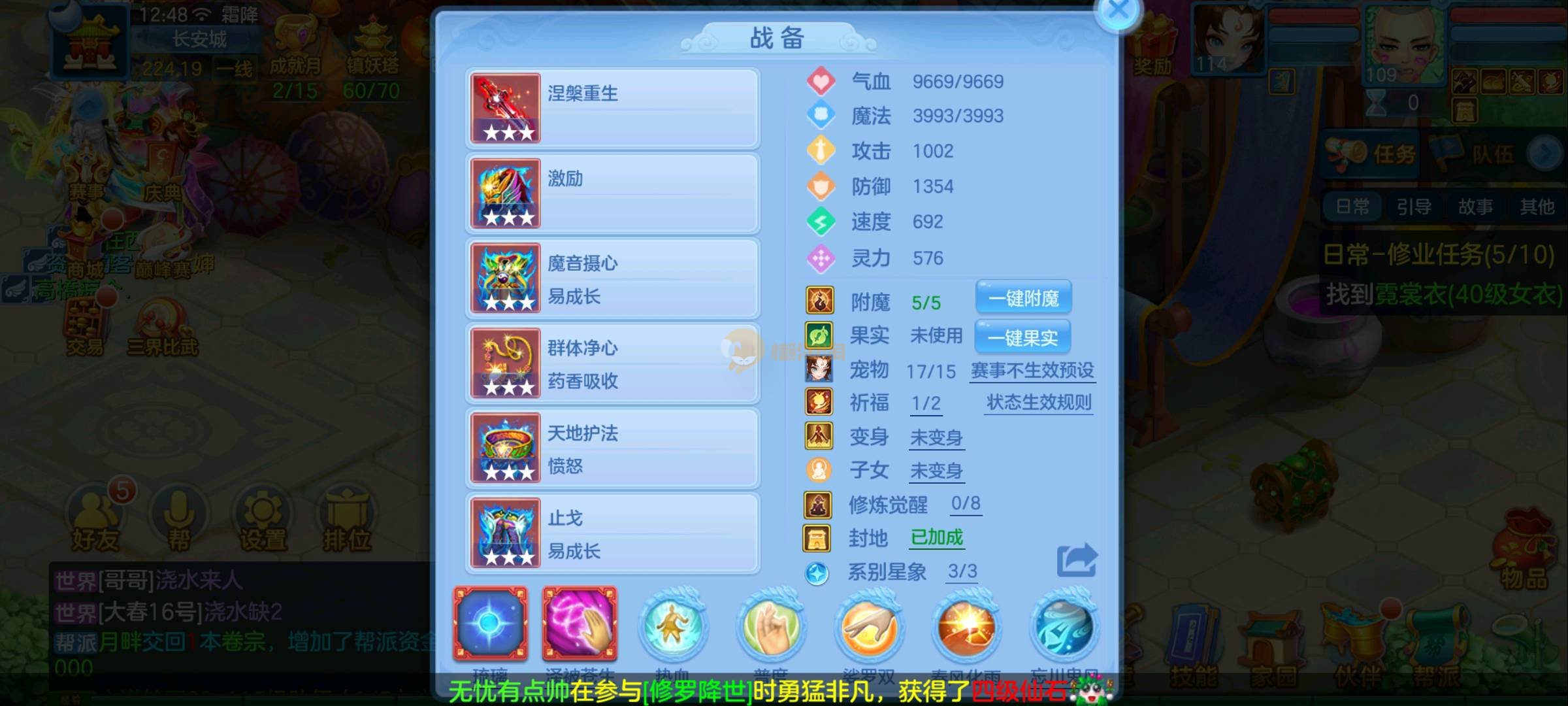1568x706 pixels.
Task: Open 赛事不生效预设 link
Action: click(x=1032, y=371)
